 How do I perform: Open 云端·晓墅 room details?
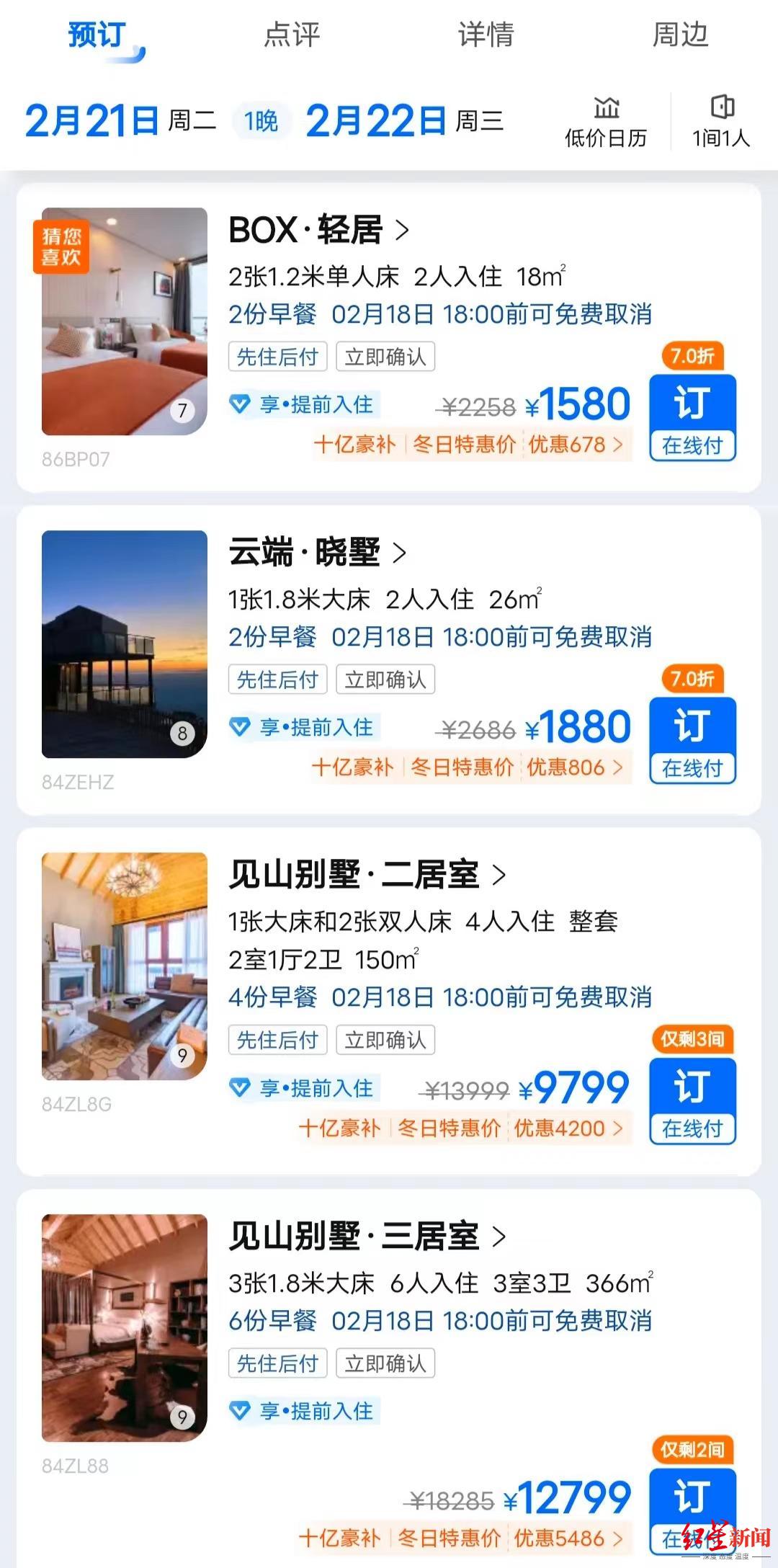[317, 553]
